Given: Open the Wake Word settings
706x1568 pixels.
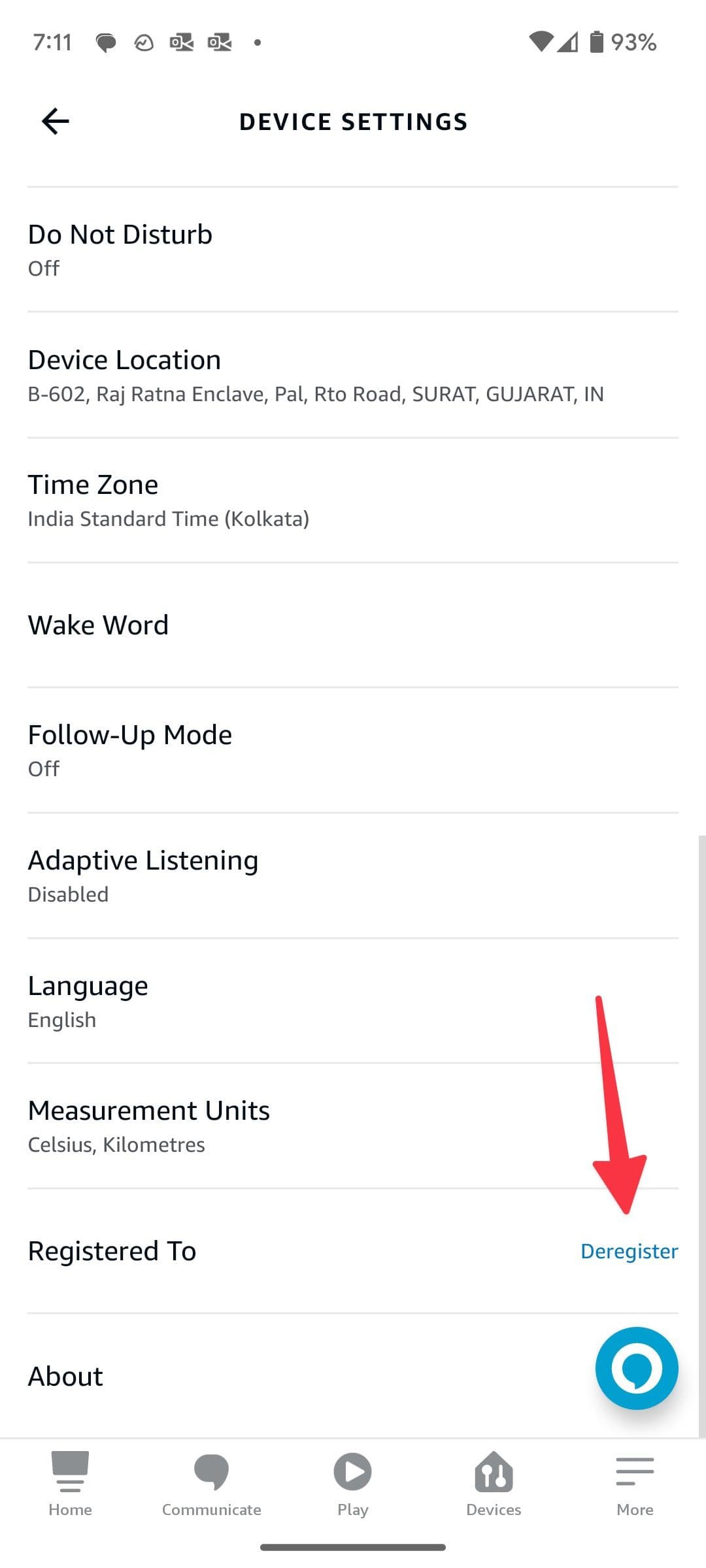Looking at the screenshot, I should point(353,624).
